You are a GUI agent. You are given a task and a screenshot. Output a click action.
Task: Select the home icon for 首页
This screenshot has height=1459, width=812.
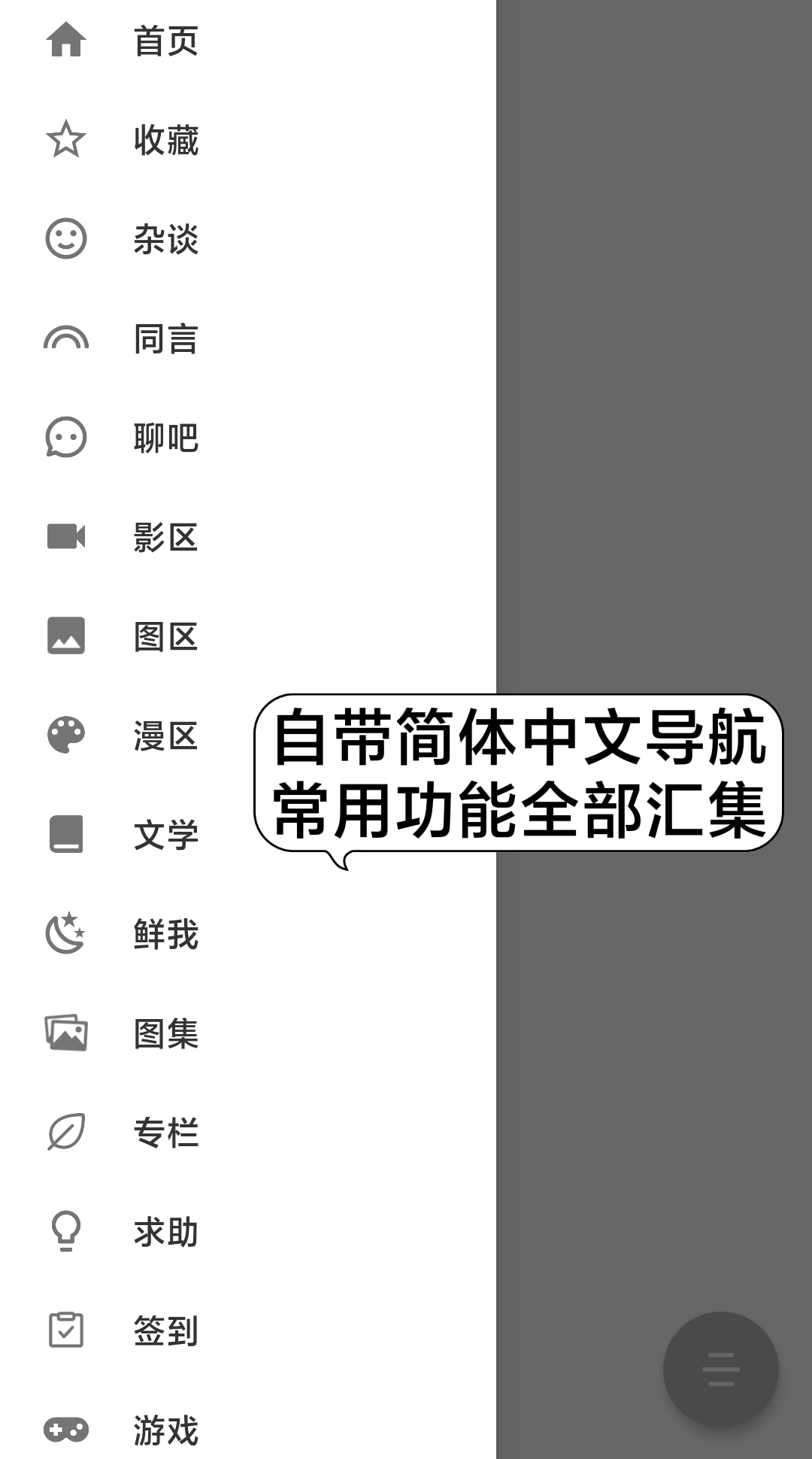click(67, 43)
